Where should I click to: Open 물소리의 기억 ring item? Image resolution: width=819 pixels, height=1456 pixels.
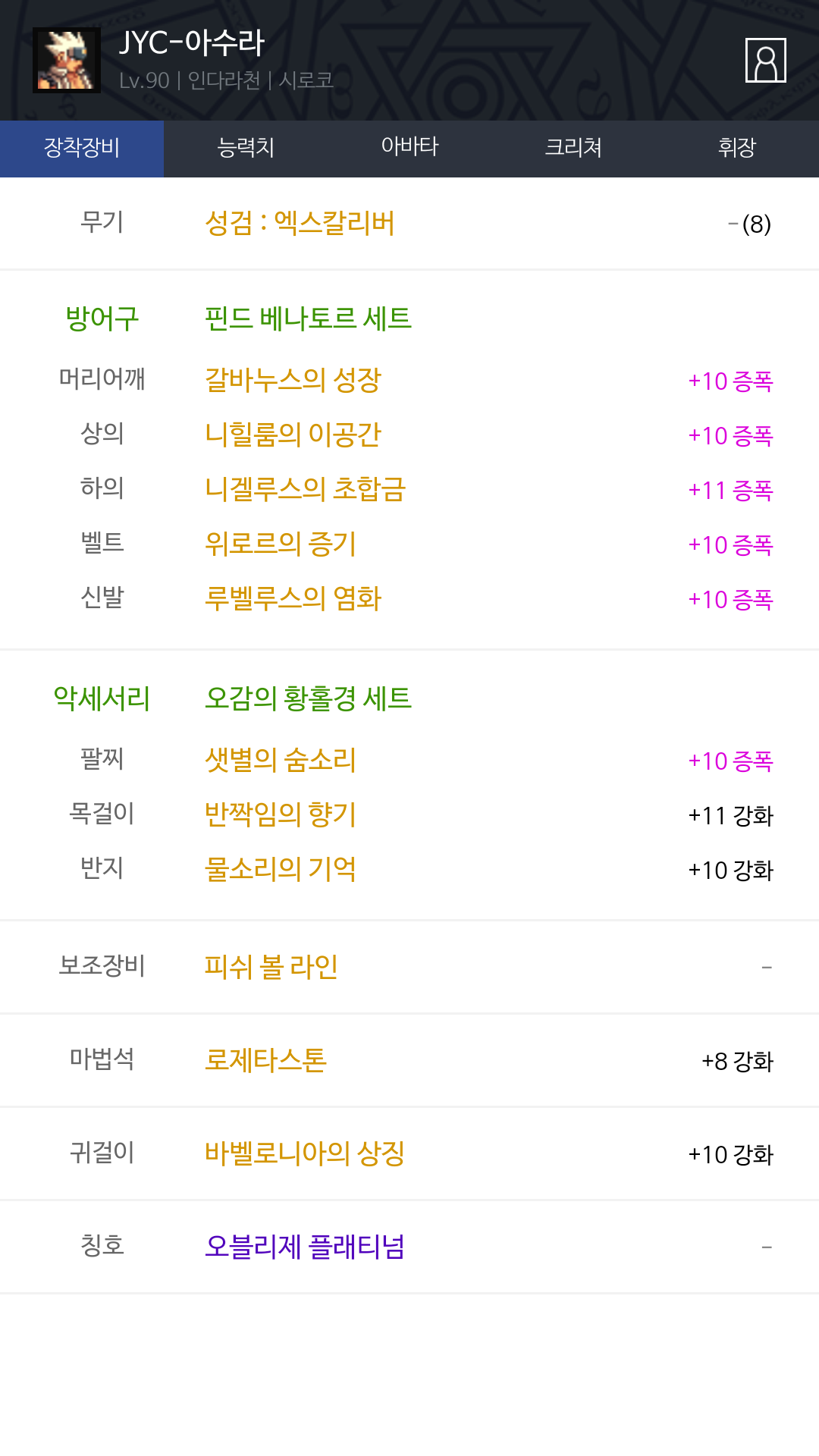[x=281, y=869]
